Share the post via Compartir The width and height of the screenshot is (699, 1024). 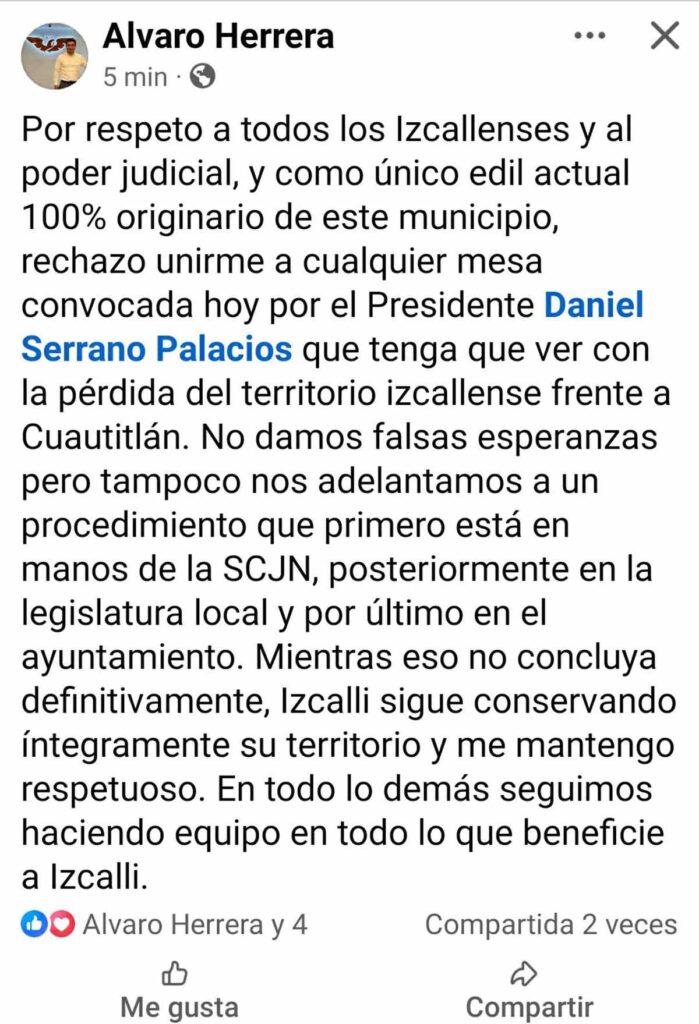(529, 989)
